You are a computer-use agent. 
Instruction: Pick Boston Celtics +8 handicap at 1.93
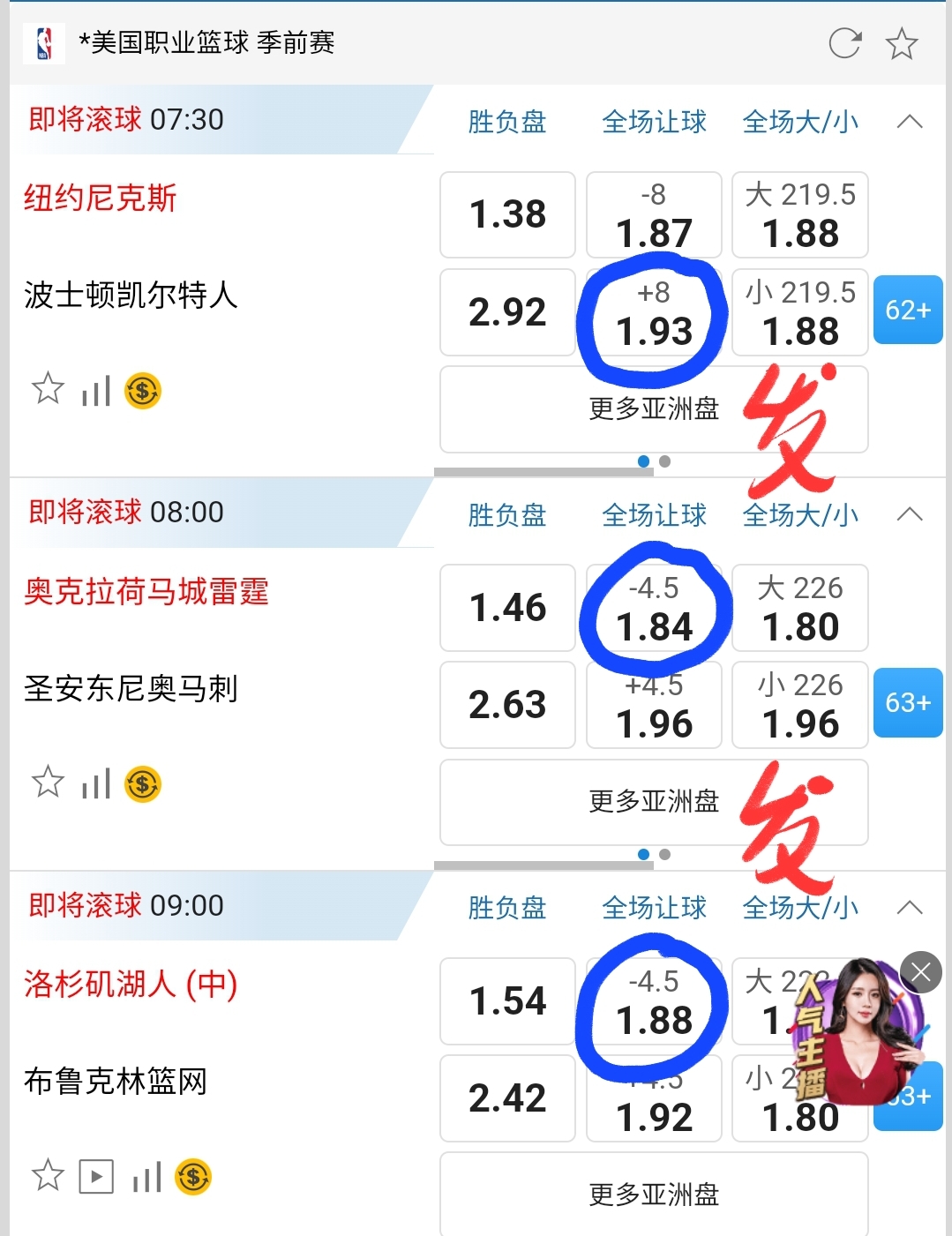pos(654,312)
